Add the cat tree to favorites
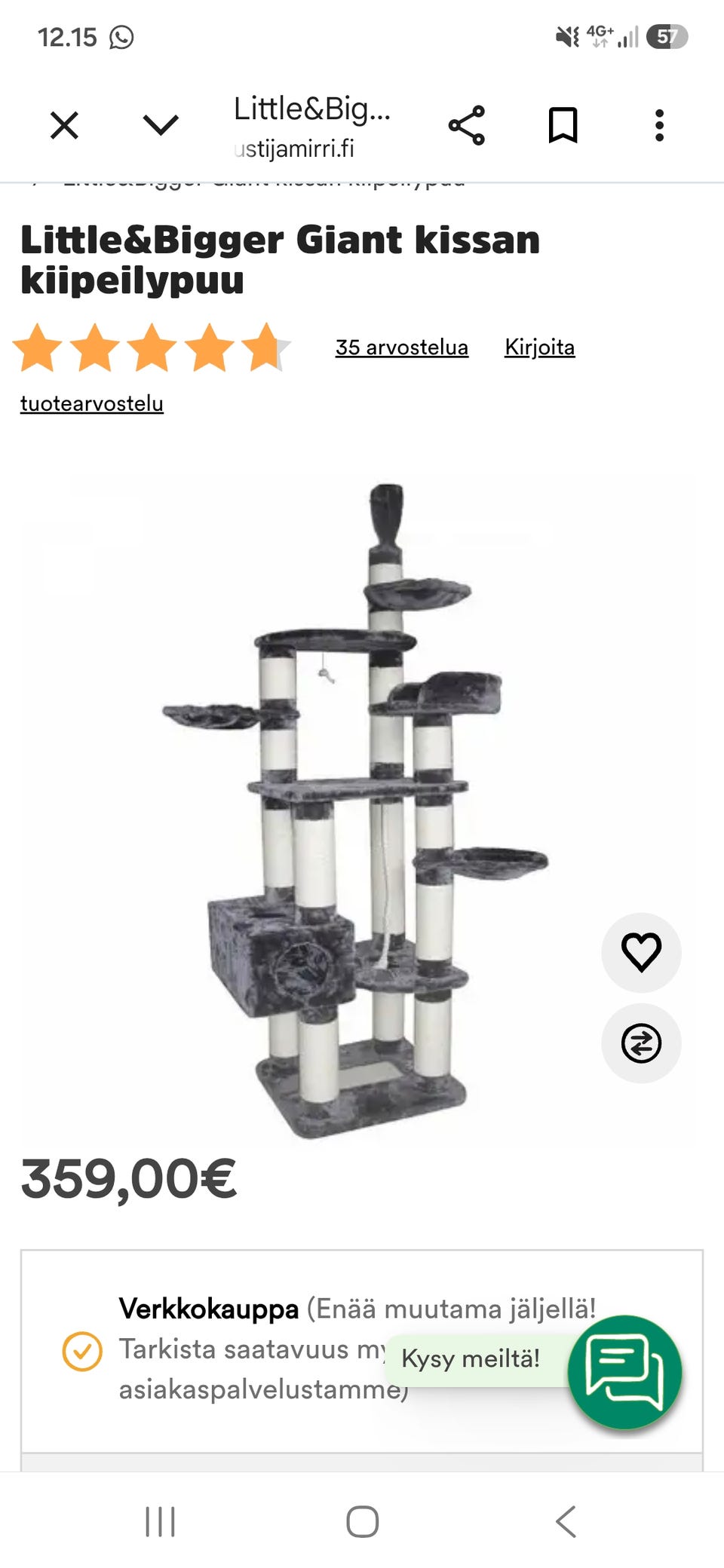Viewport: 724px width, 1568px height. tap(641, 953)
